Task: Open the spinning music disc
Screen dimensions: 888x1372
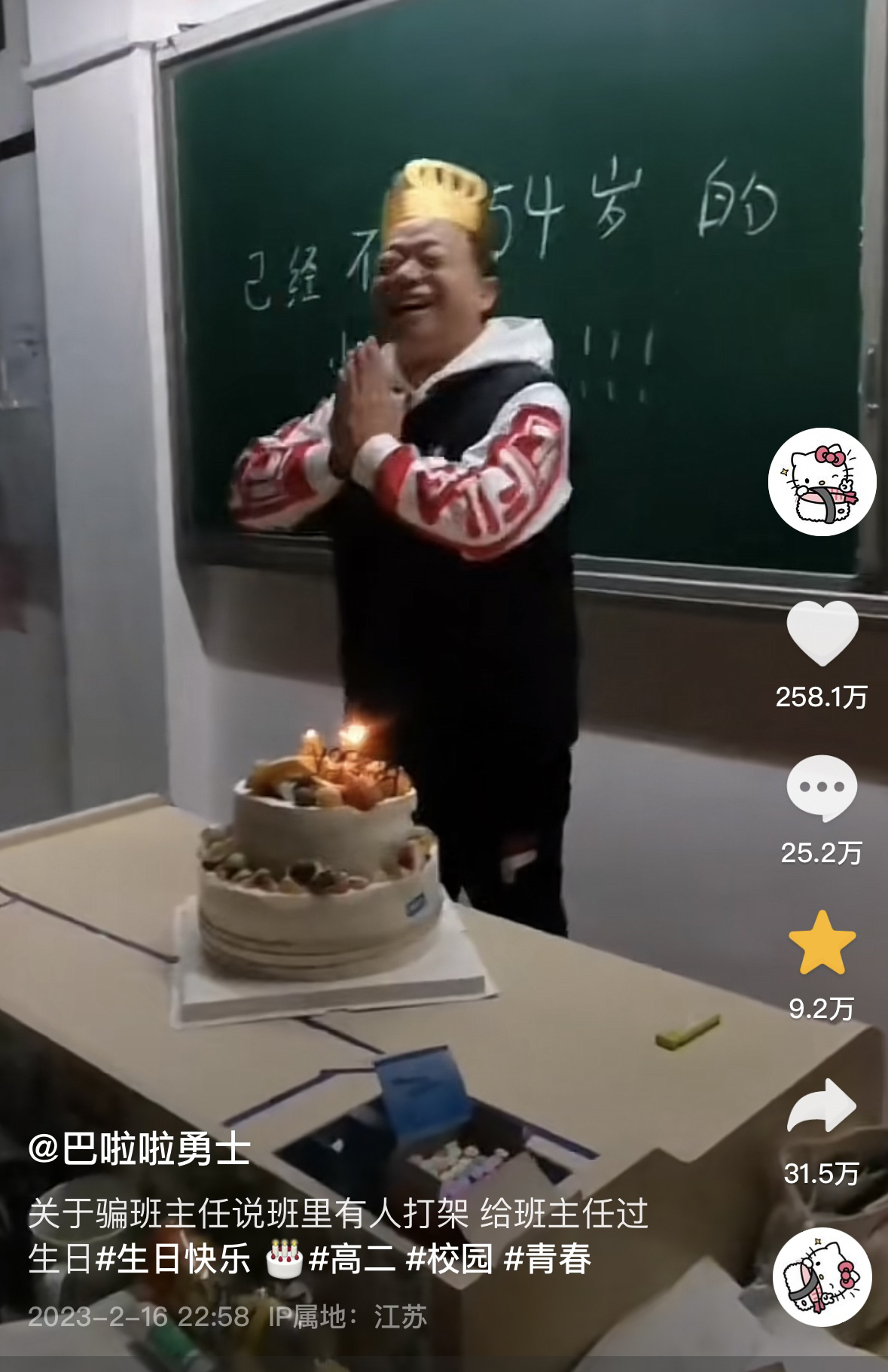Action: coord(822,1277)
